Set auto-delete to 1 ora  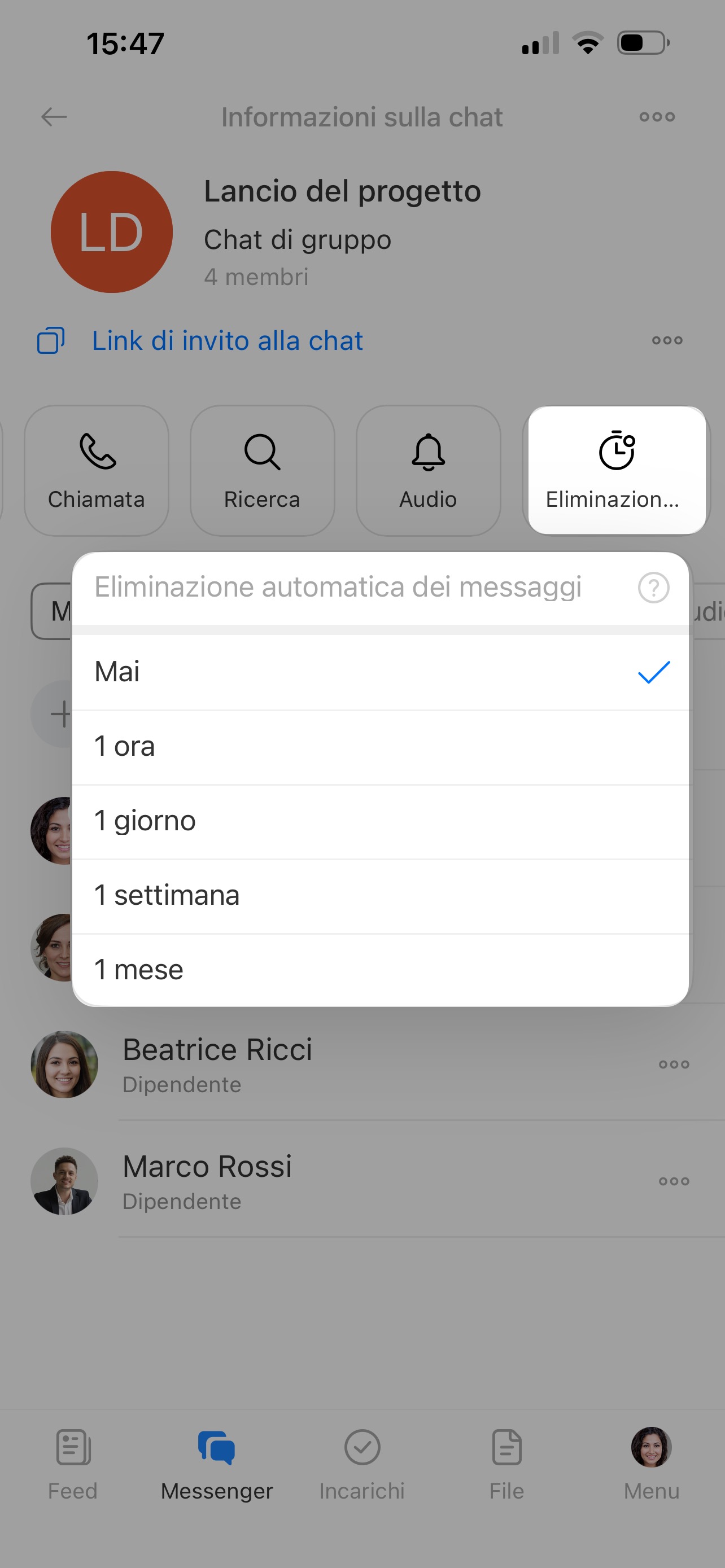tap(381, 747)
